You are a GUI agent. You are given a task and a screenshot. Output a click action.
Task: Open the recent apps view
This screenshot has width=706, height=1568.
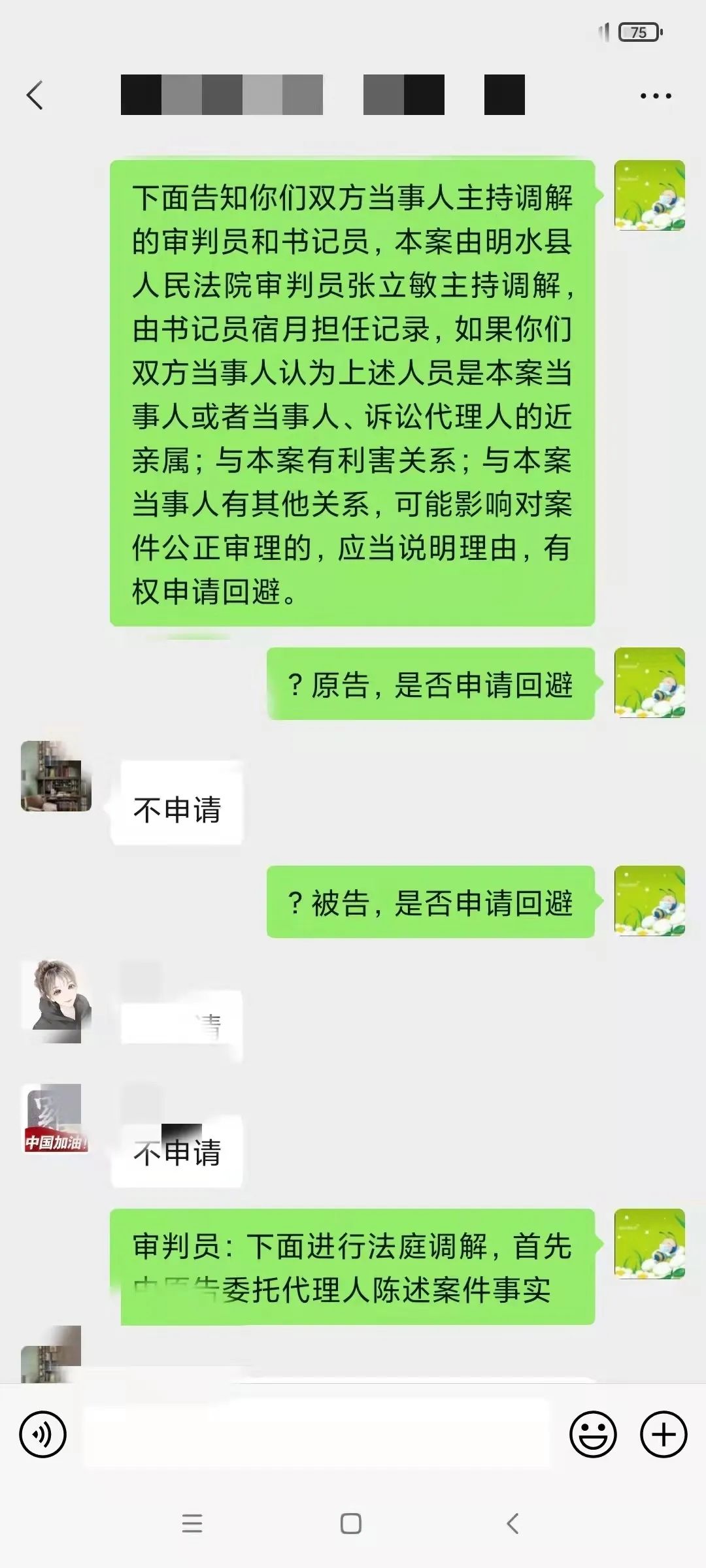[192, 1524]
